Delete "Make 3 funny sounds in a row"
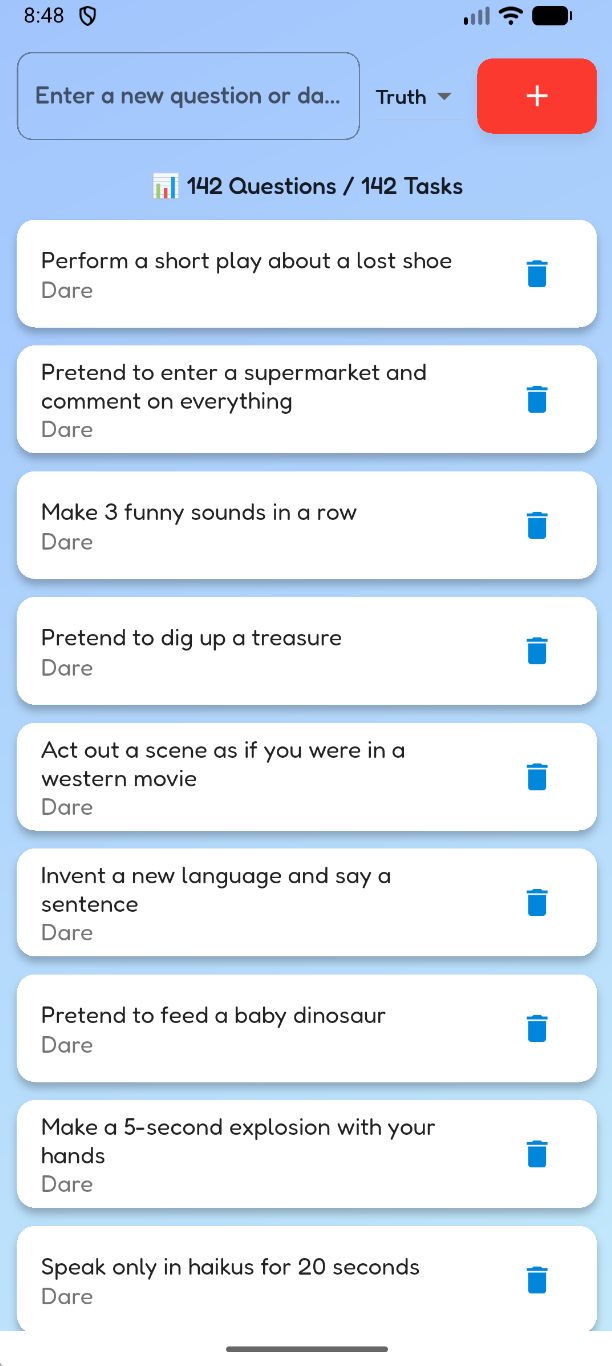The image size is (612, 1366). (x=537, y=526)
